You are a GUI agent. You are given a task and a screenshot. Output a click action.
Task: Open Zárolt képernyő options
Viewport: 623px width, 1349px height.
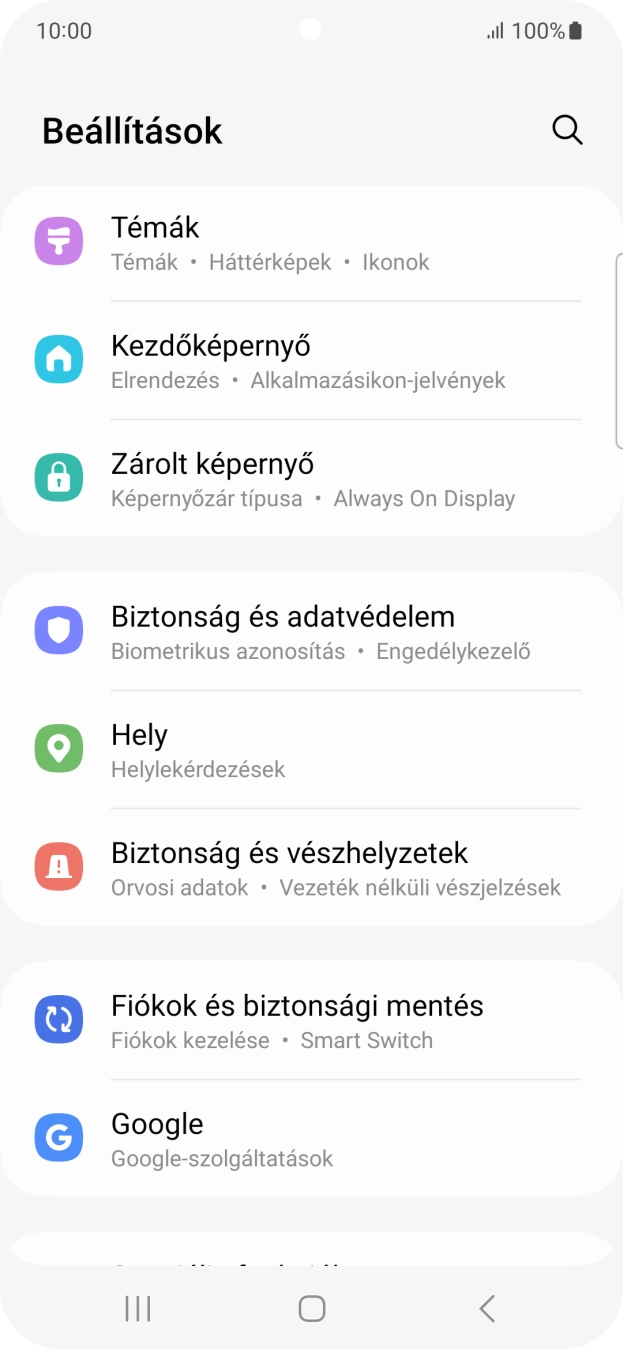coord(310,479)
